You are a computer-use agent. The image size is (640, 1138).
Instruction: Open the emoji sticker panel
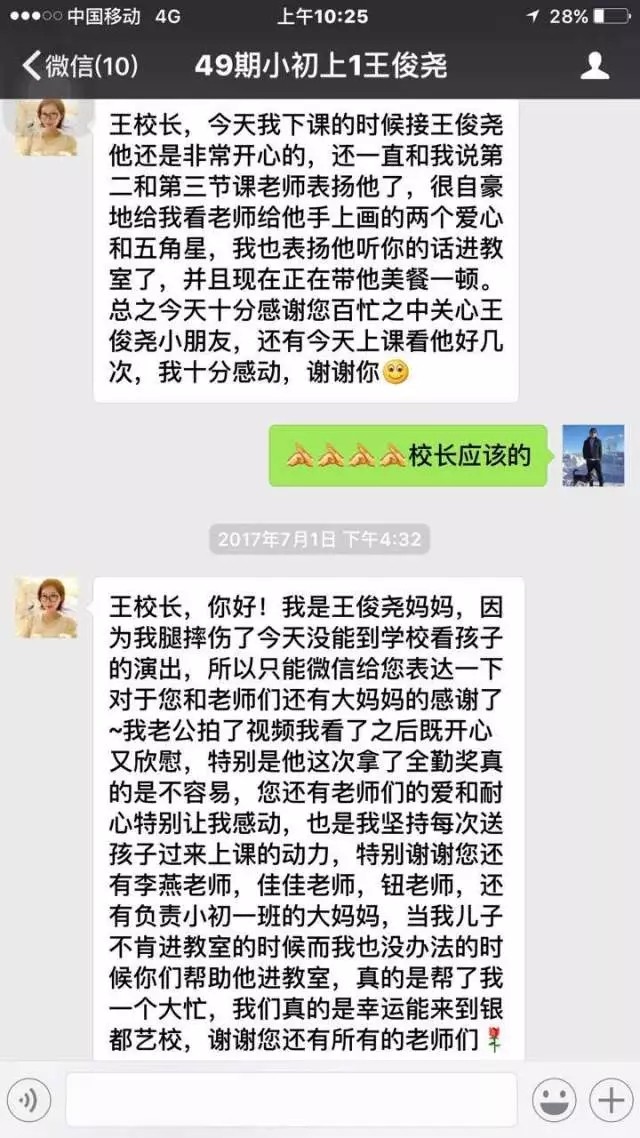554,1102
